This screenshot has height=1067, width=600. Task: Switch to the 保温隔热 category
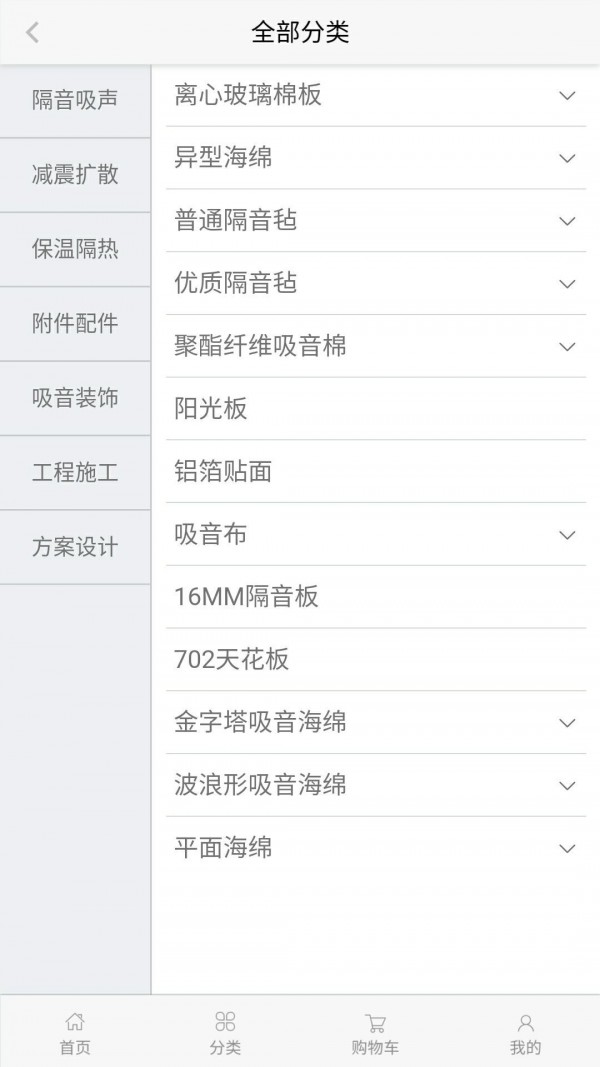75,249
